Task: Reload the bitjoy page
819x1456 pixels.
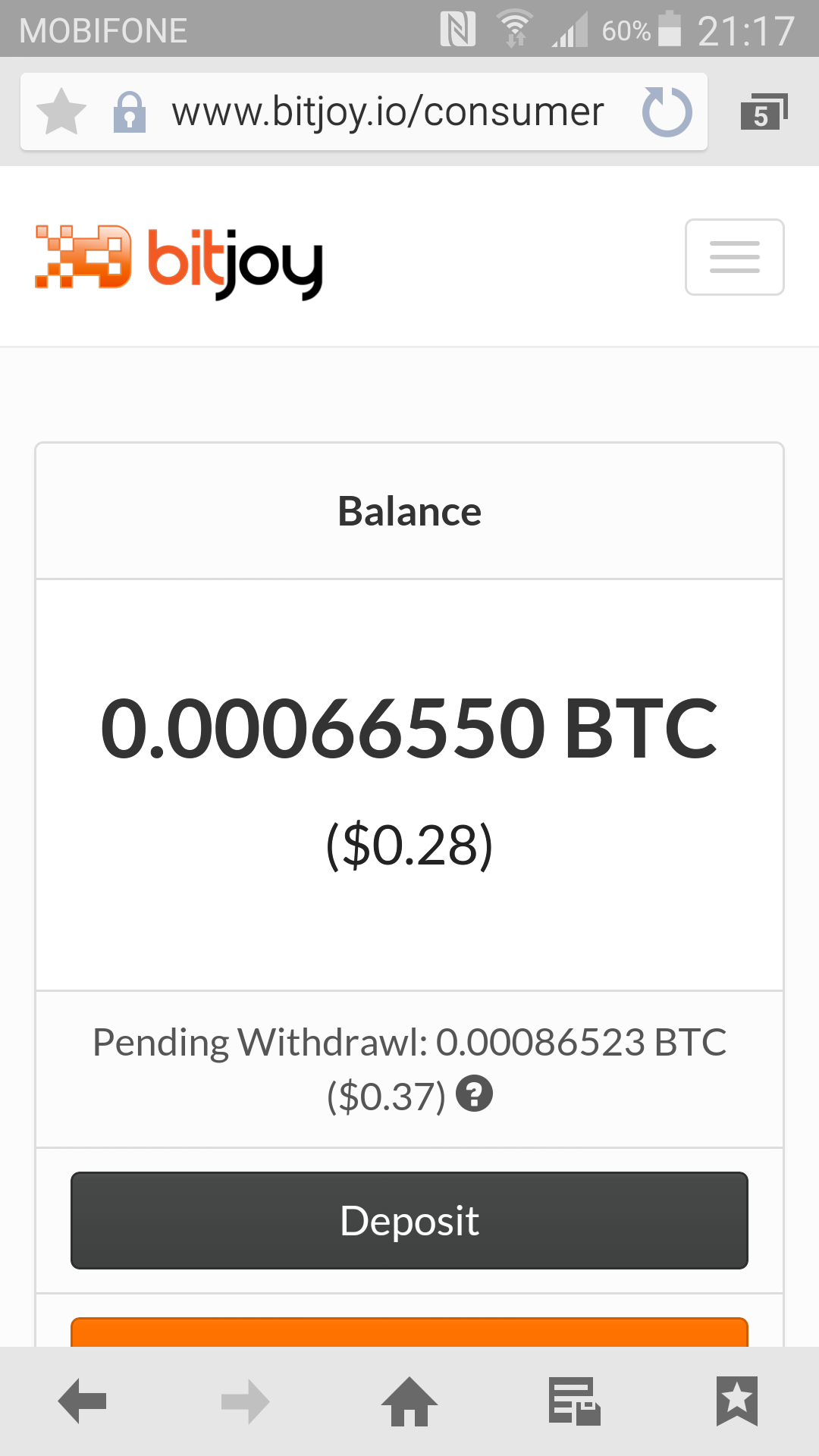Action: (x=667, y=112)
